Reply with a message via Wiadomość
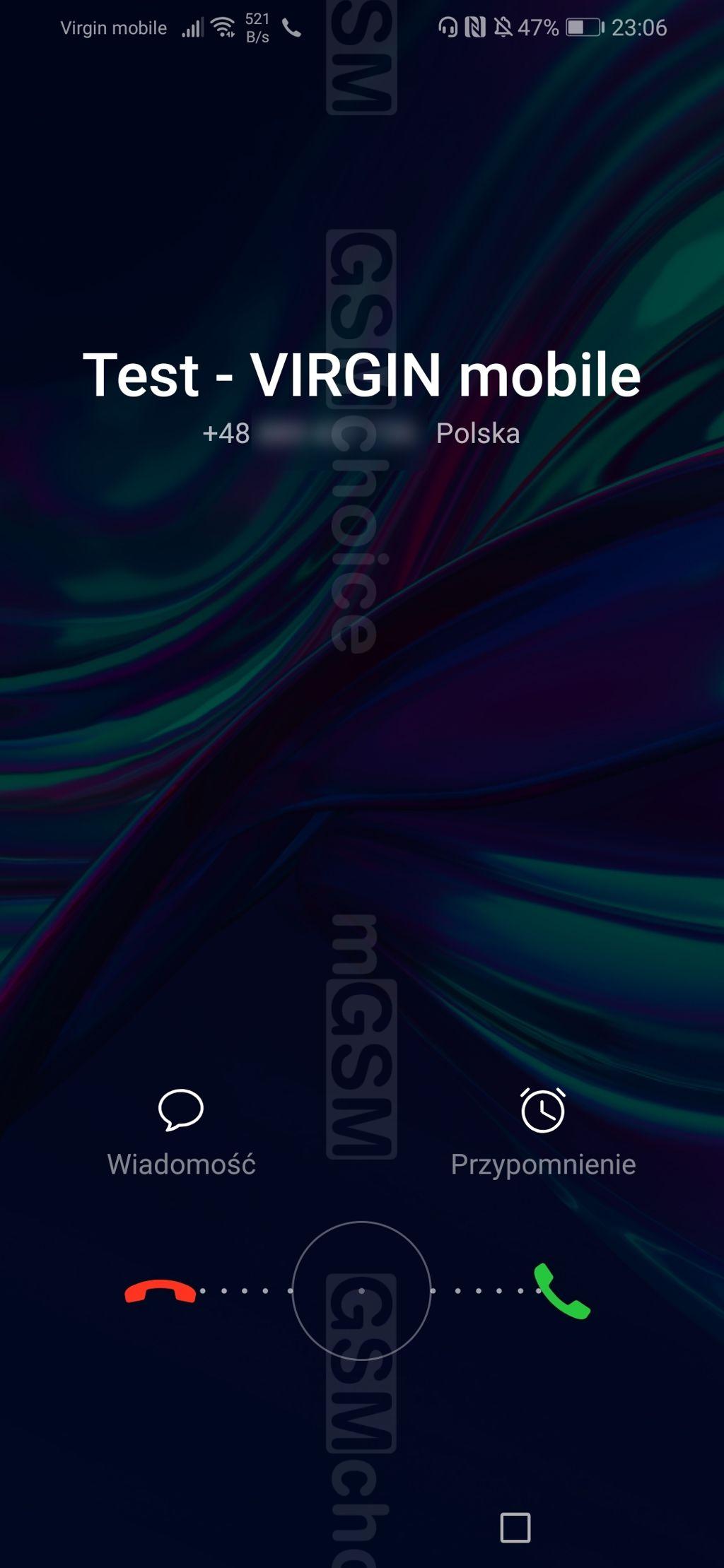This screenshot has height=1568, width=724. [x=181, y=1133]
